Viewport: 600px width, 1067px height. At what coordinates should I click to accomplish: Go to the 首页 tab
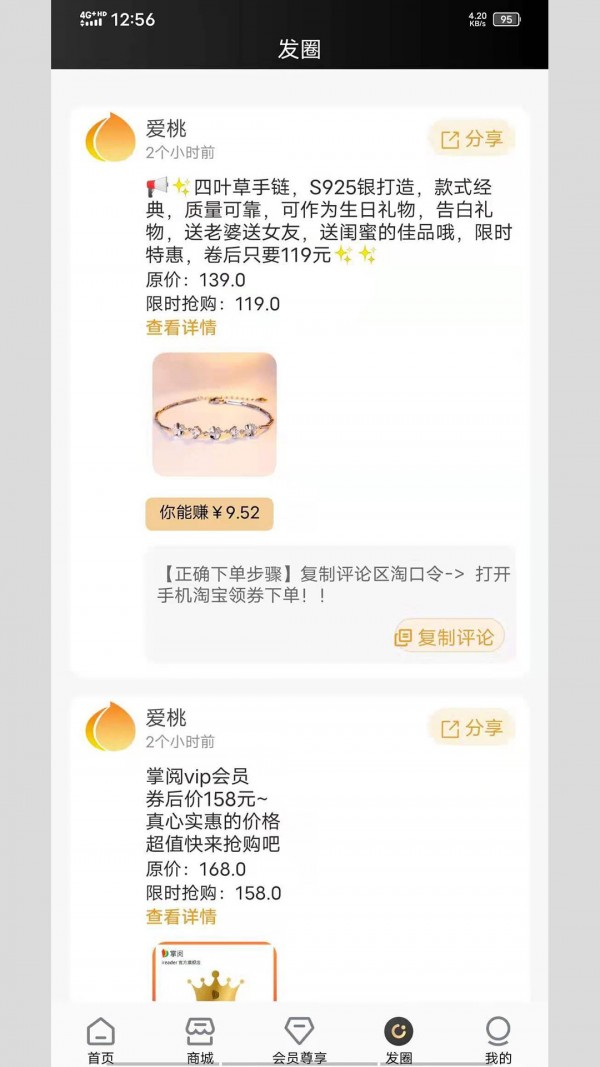[100, 1040]
